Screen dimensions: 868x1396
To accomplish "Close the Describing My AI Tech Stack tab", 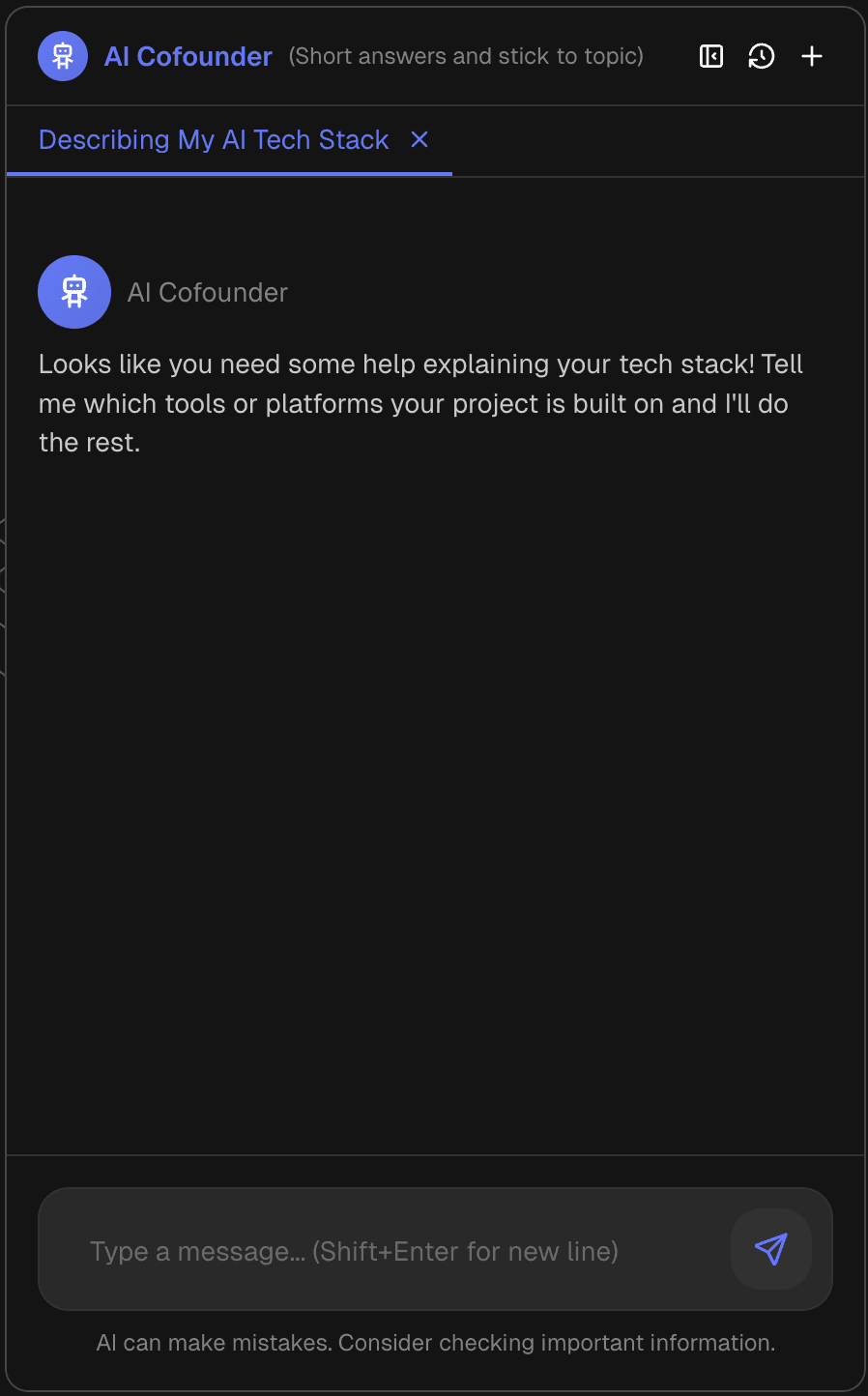I will pyautogui.click(x=419, y=140).
